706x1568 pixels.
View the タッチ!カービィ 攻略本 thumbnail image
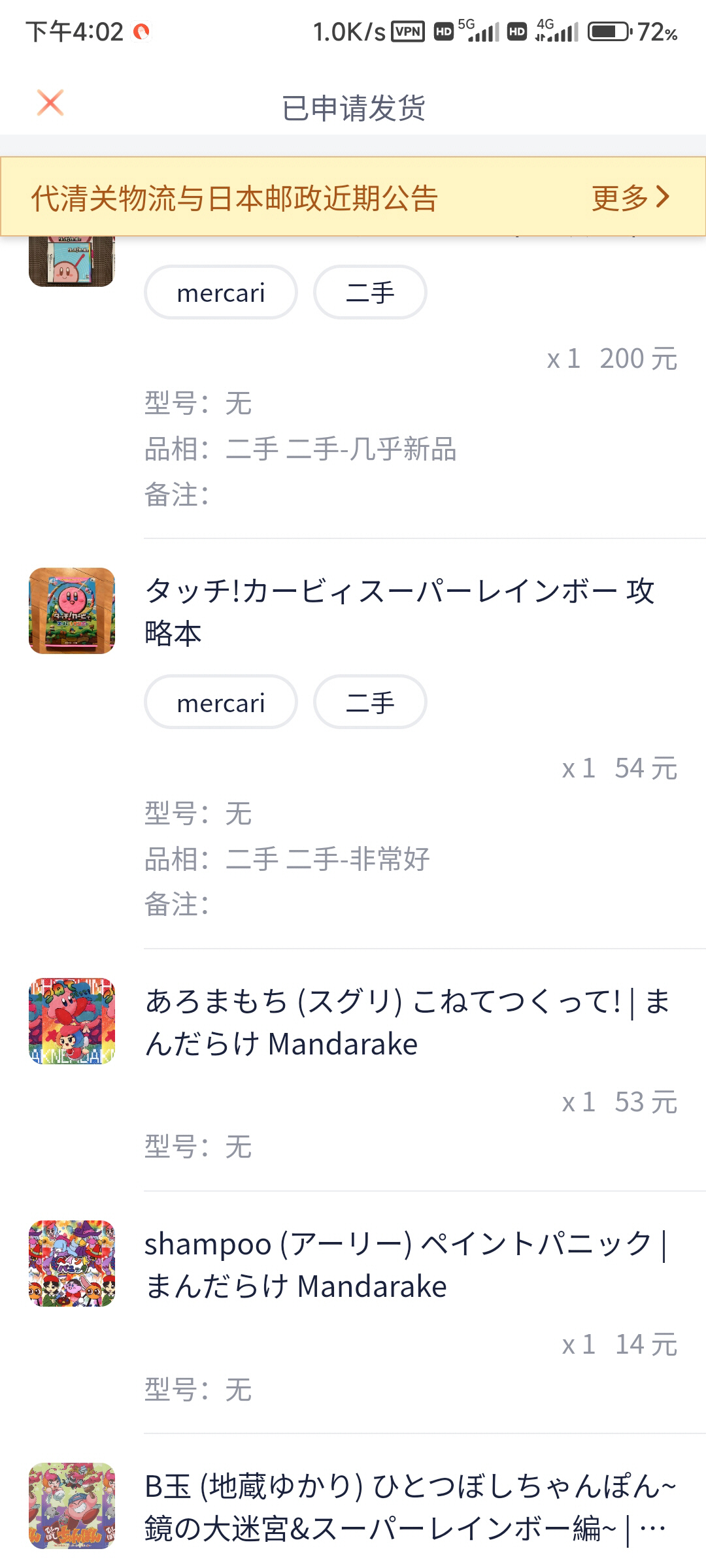click(72, 611)
